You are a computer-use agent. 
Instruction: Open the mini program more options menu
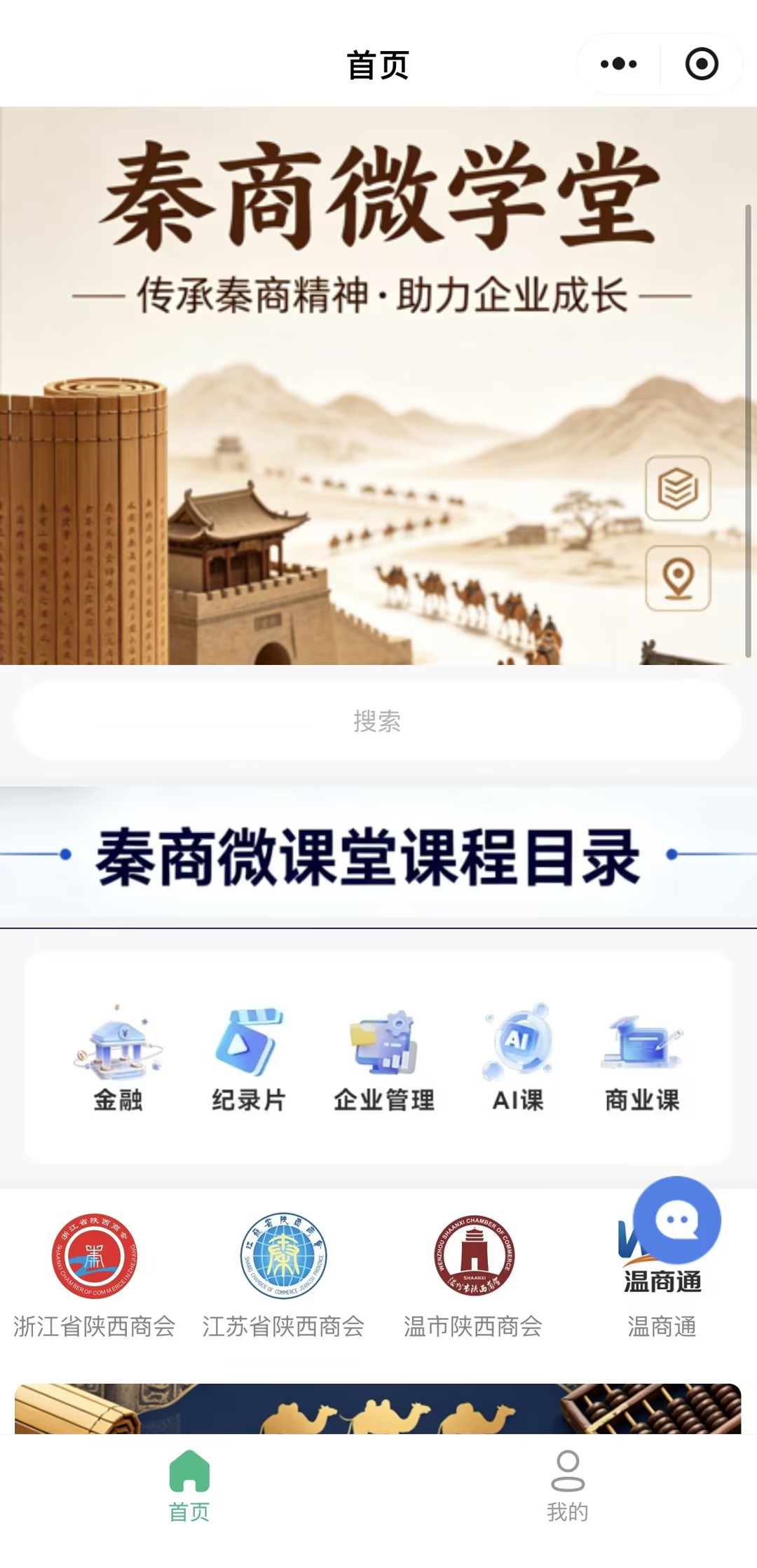[618, 64]
